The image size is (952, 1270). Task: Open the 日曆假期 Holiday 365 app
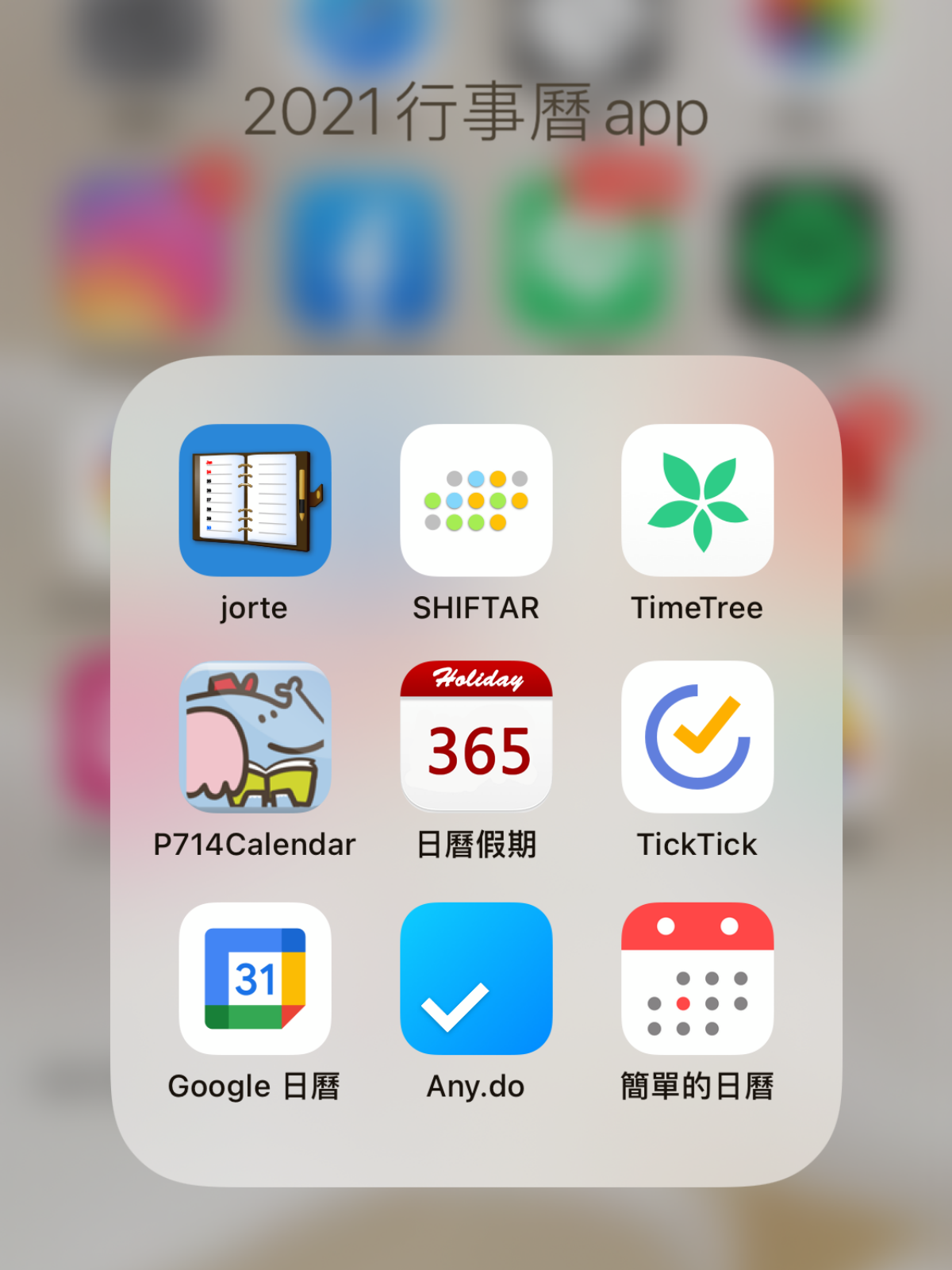click(476, 737)
